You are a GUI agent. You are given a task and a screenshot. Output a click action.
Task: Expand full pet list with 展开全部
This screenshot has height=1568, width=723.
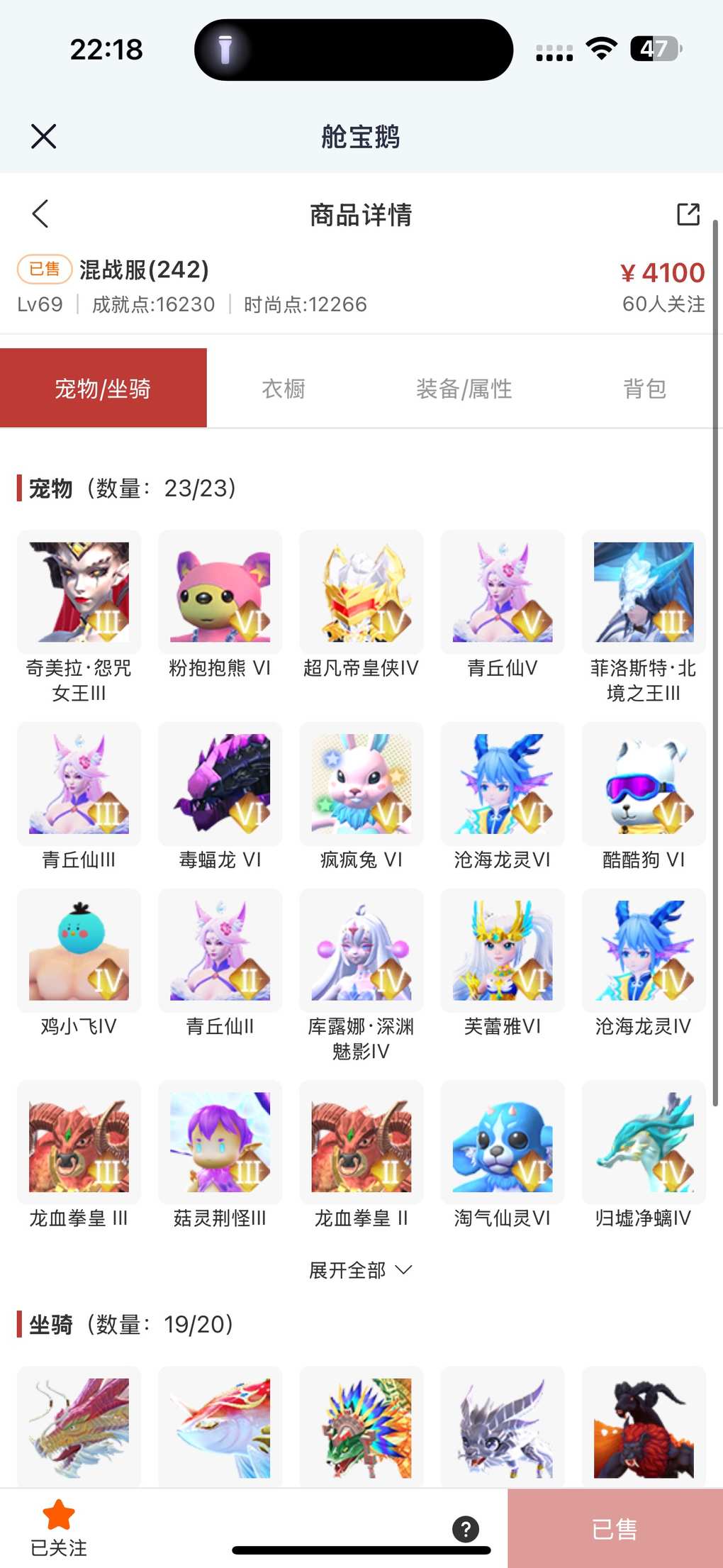[360, 1270]
